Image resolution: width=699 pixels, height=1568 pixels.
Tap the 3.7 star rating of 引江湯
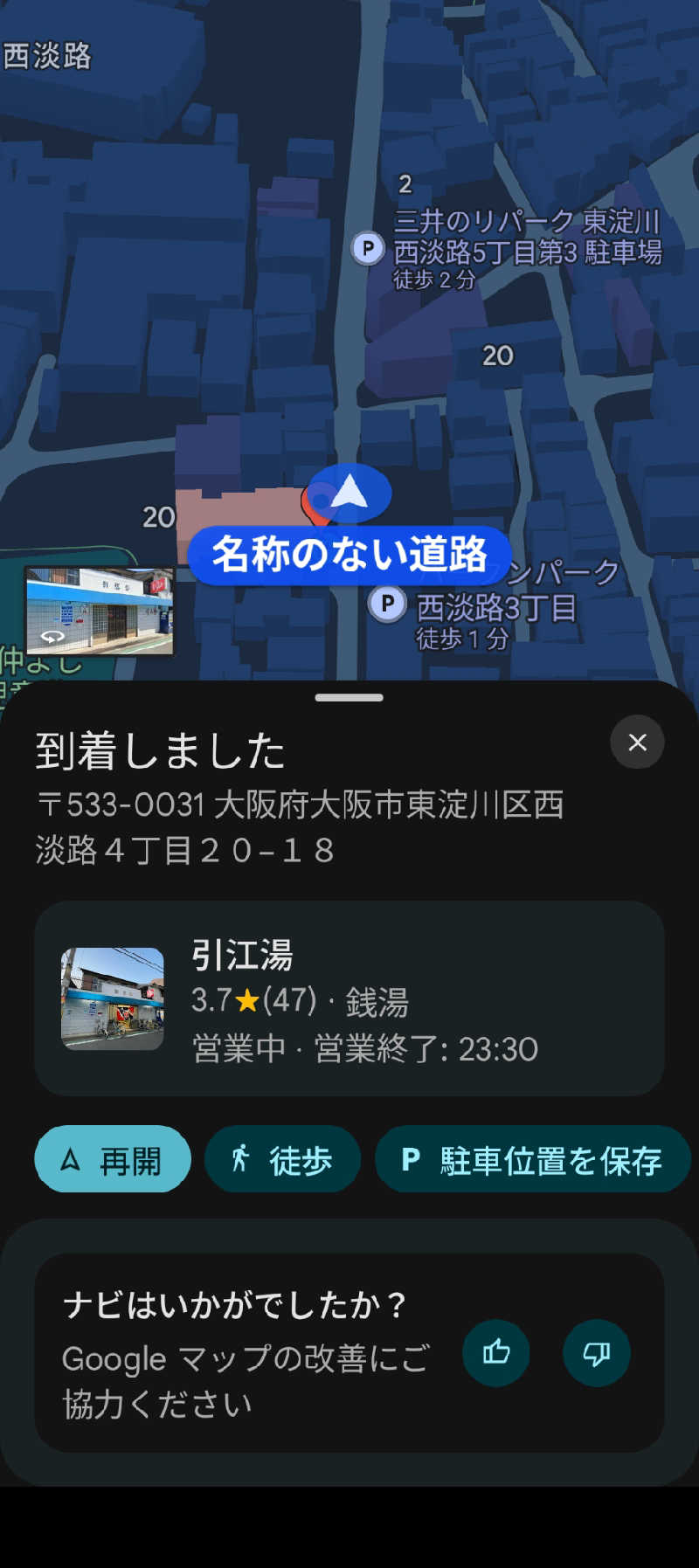223,1000
